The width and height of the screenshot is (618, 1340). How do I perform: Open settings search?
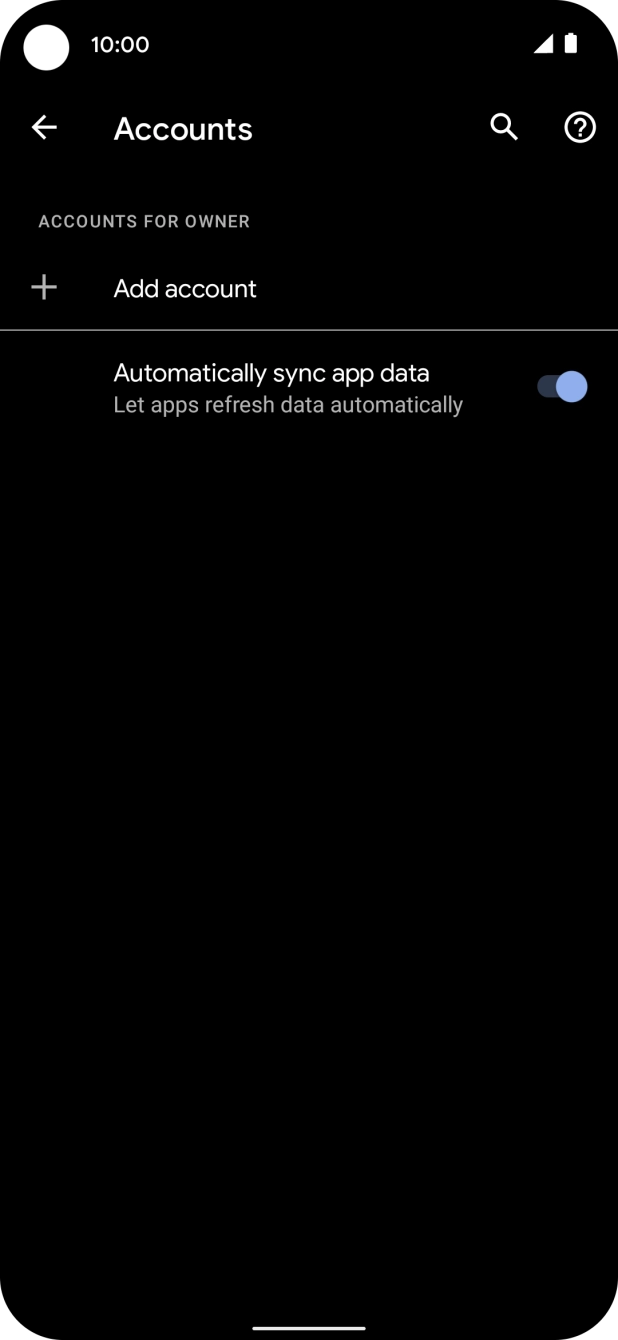[504, 128]
